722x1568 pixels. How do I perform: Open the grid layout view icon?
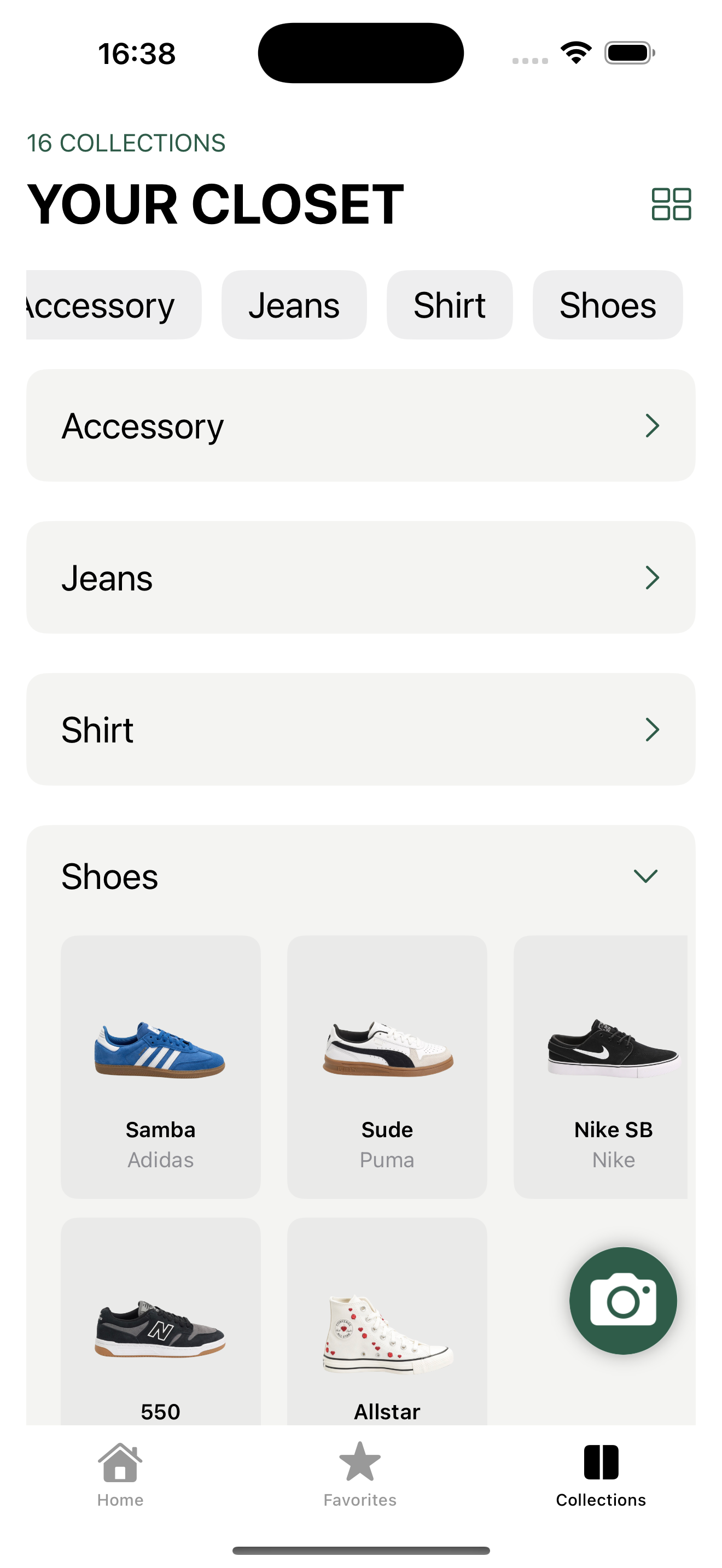click(x=671, y=205)
